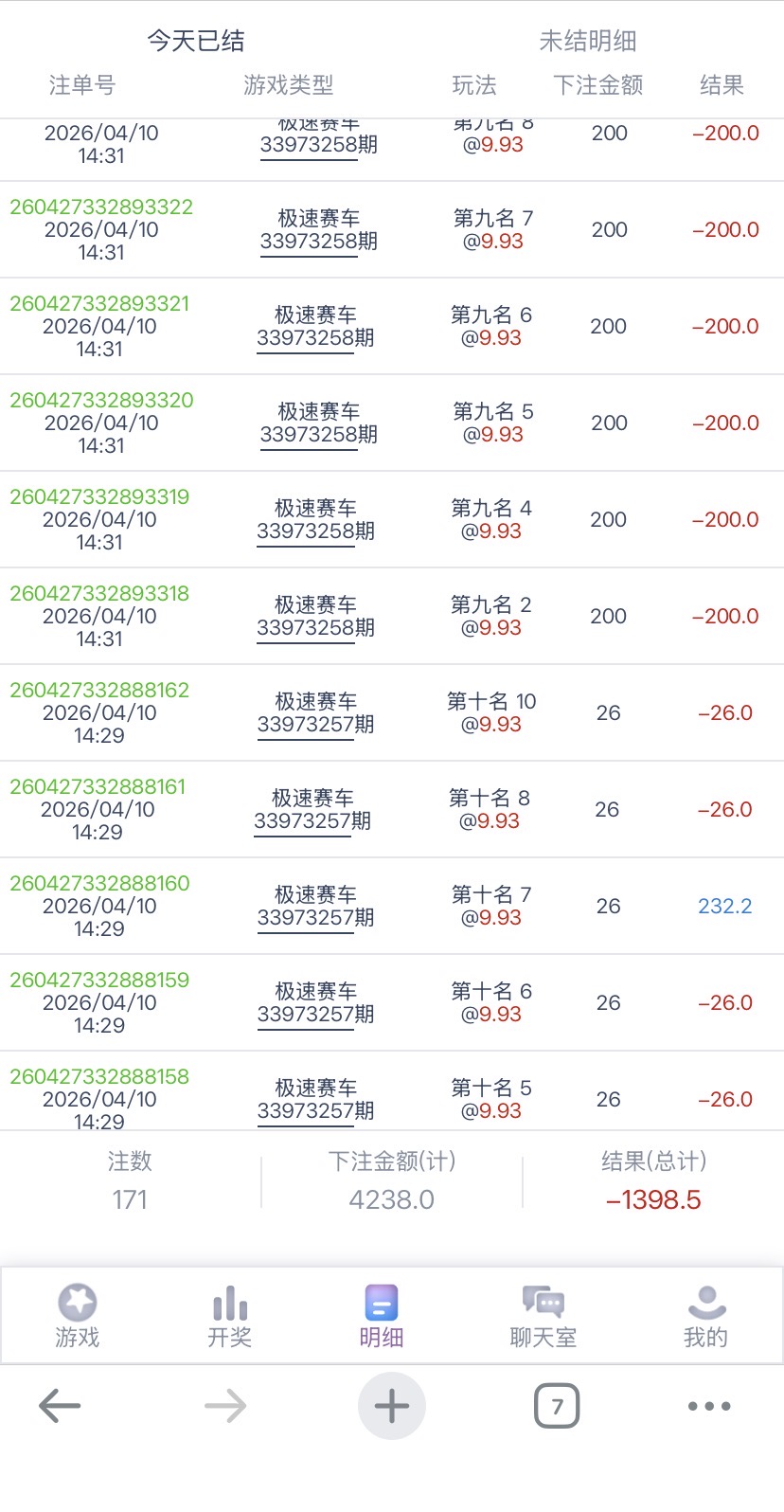Open the browser overflow menu

(x=709, y=1406)
